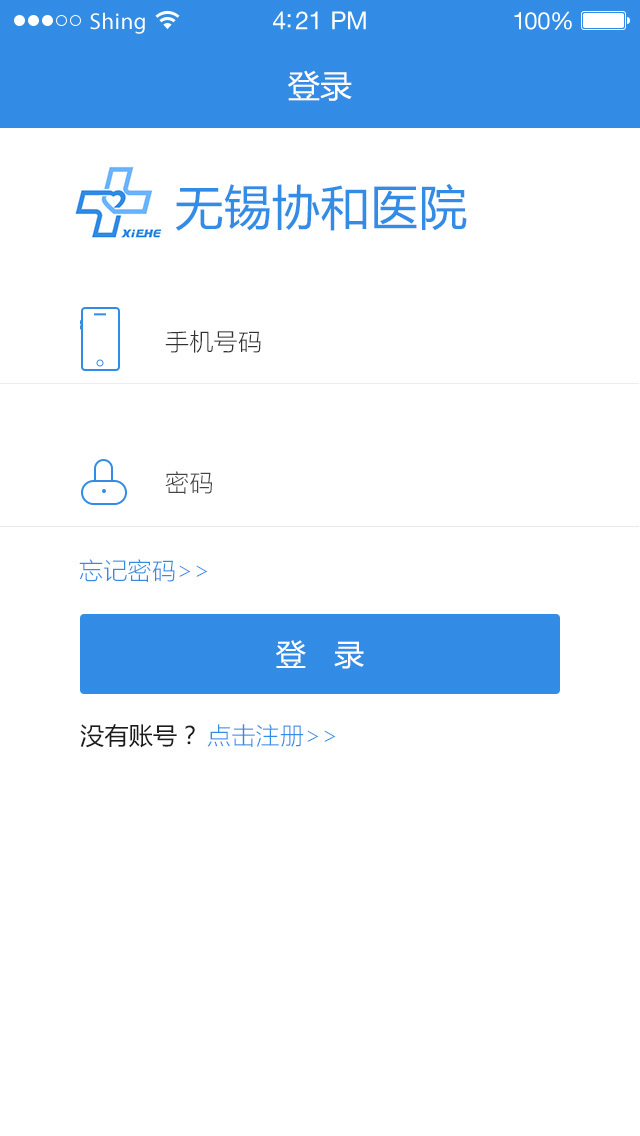Image resolution: width=640 pixels, height=1136 pixels.
Task: Tap the phone number (手机号码) field
Action: tap(350, 342)
